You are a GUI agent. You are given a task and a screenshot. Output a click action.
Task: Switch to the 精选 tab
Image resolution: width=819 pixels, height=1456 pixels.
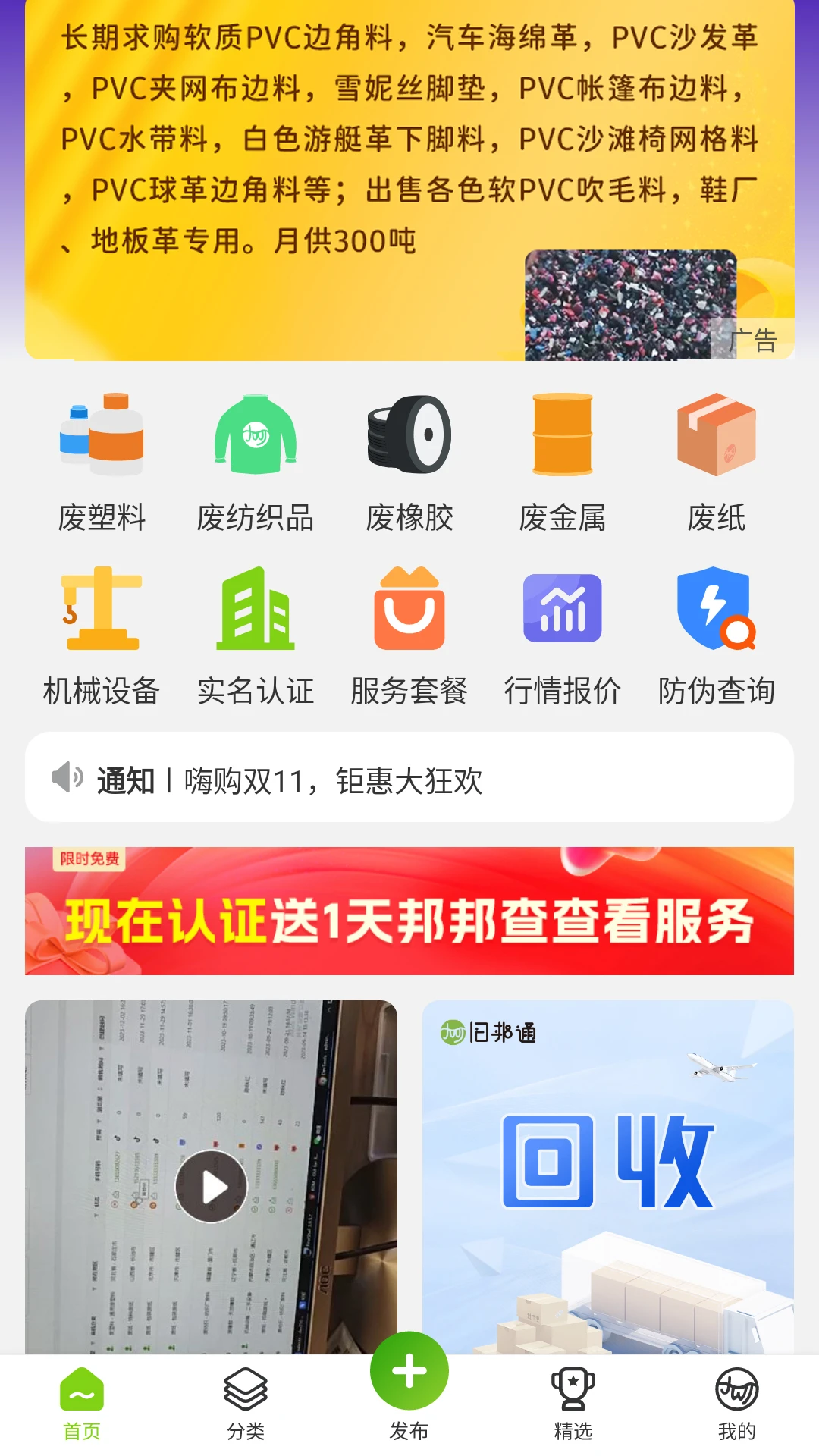[x=573, y=1403]
